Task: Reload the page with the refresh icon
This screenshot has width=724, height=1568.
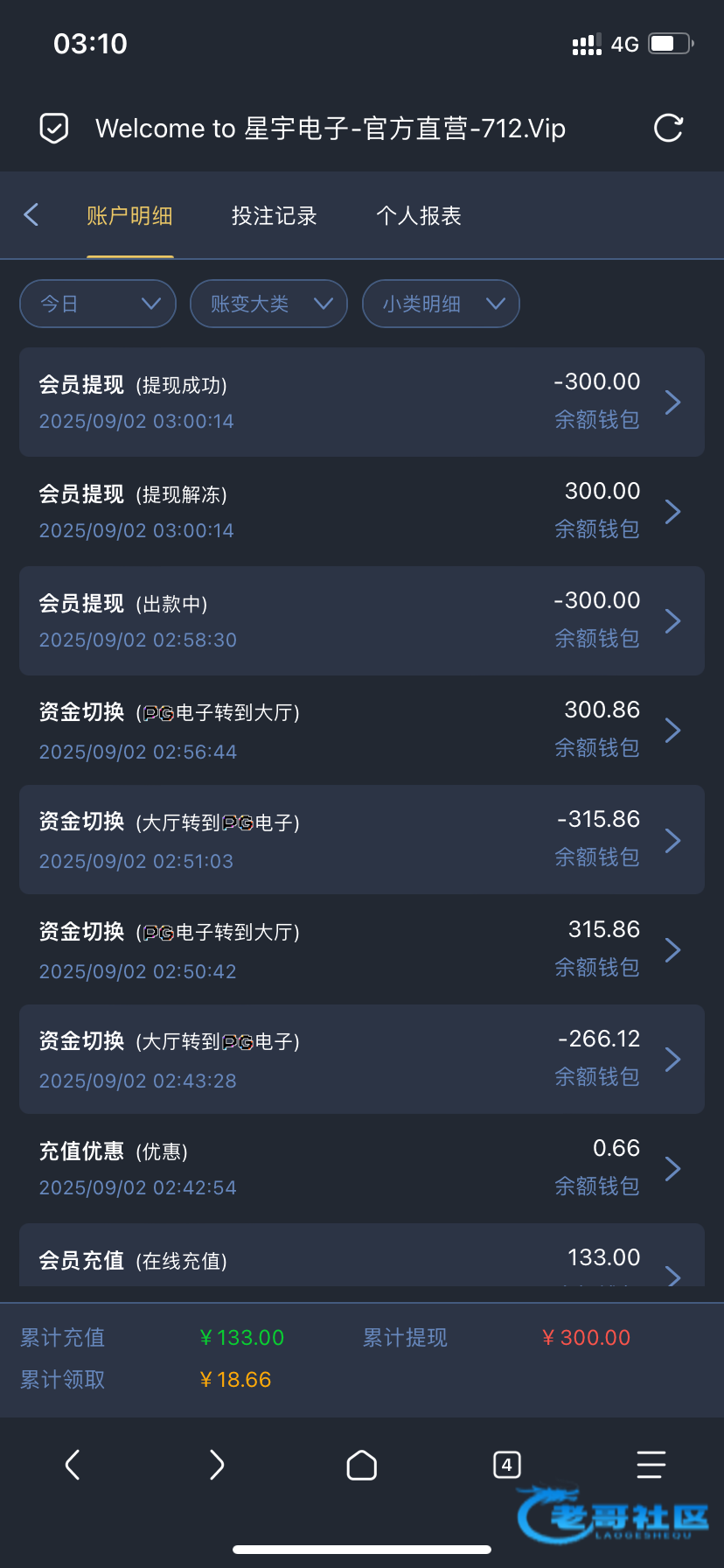Action: pos(668,128)
